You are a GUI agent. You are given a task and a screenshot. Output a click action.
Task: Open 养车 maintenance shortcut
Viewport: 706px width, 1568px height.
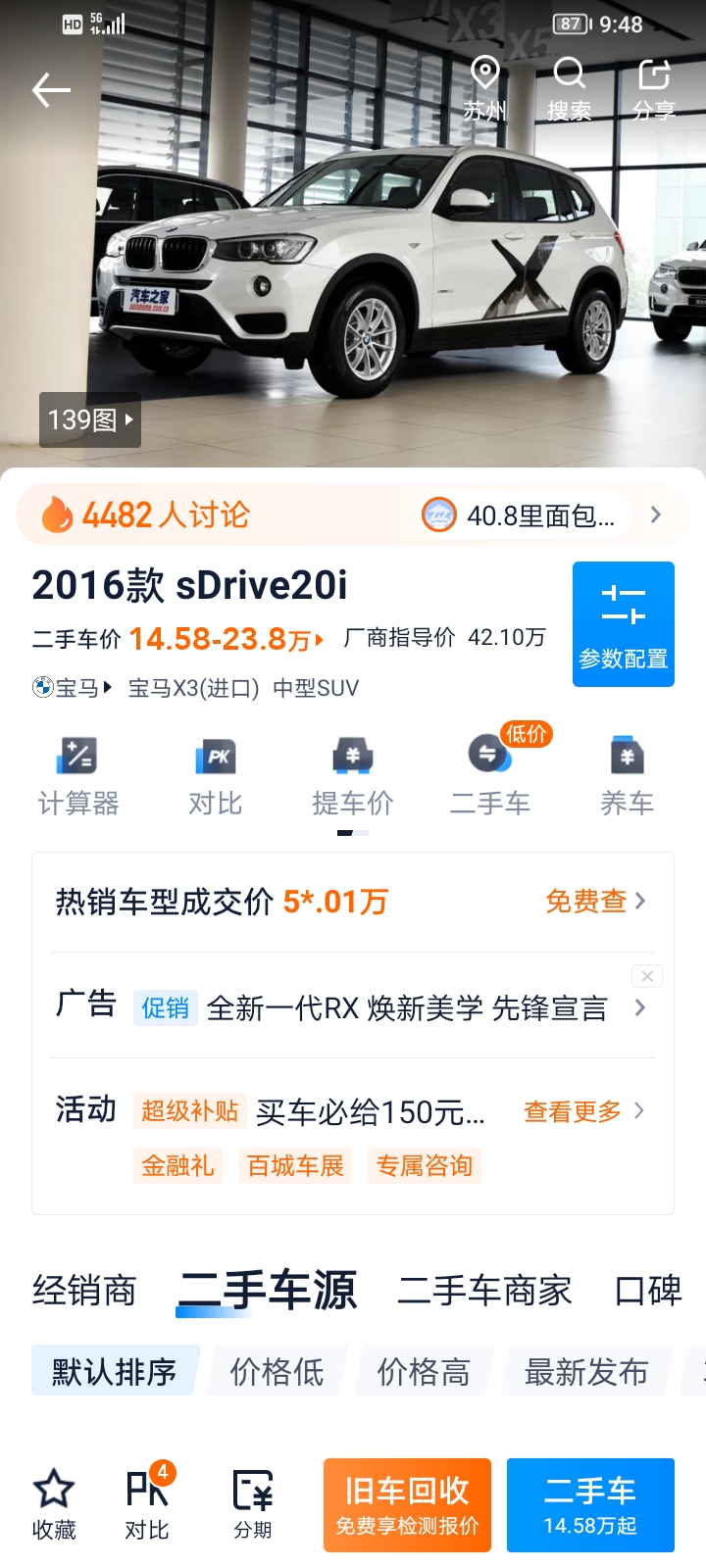pyautogui.click(x=628, y=776)
